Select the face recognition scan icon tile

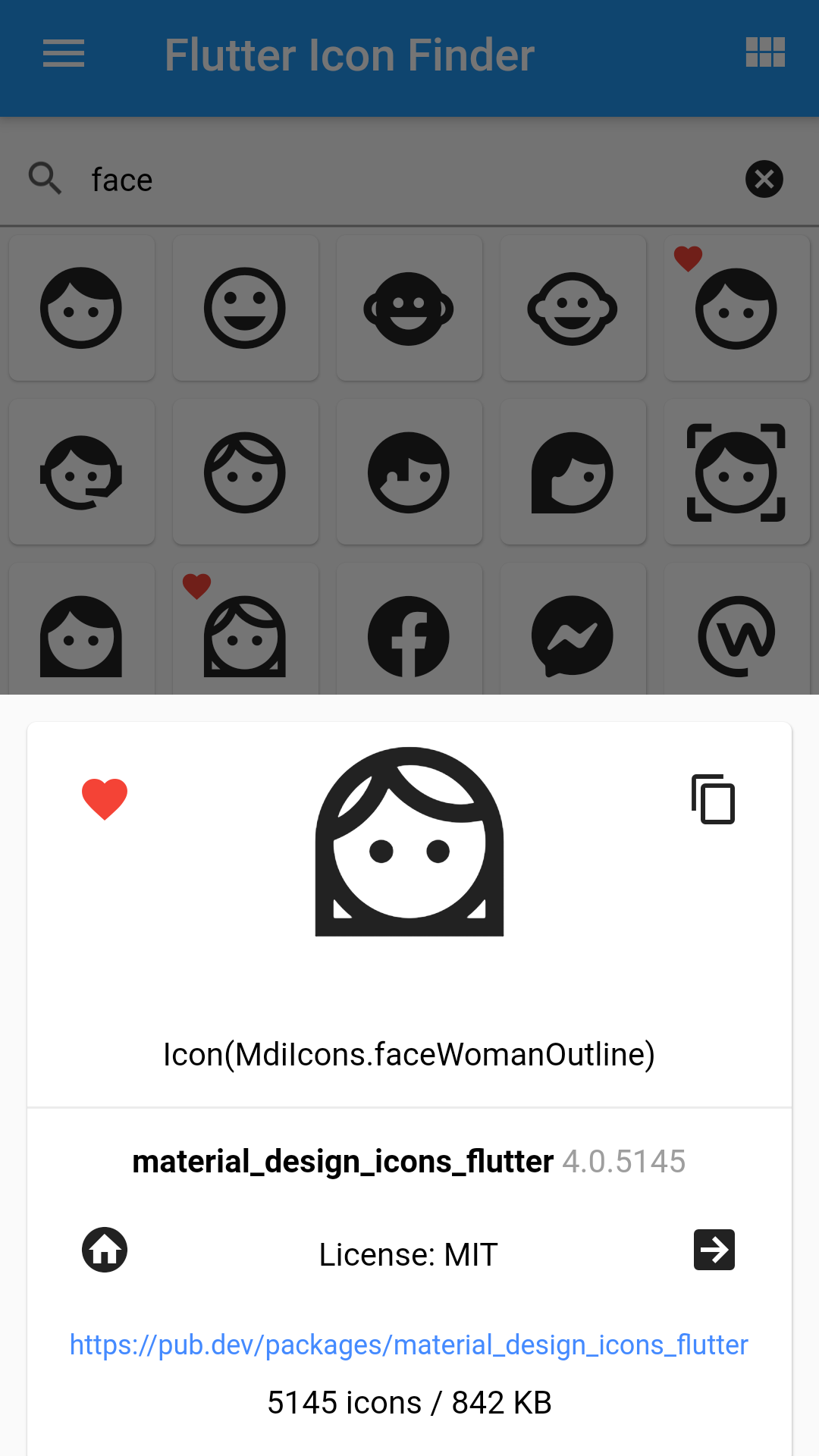point(736,472)
